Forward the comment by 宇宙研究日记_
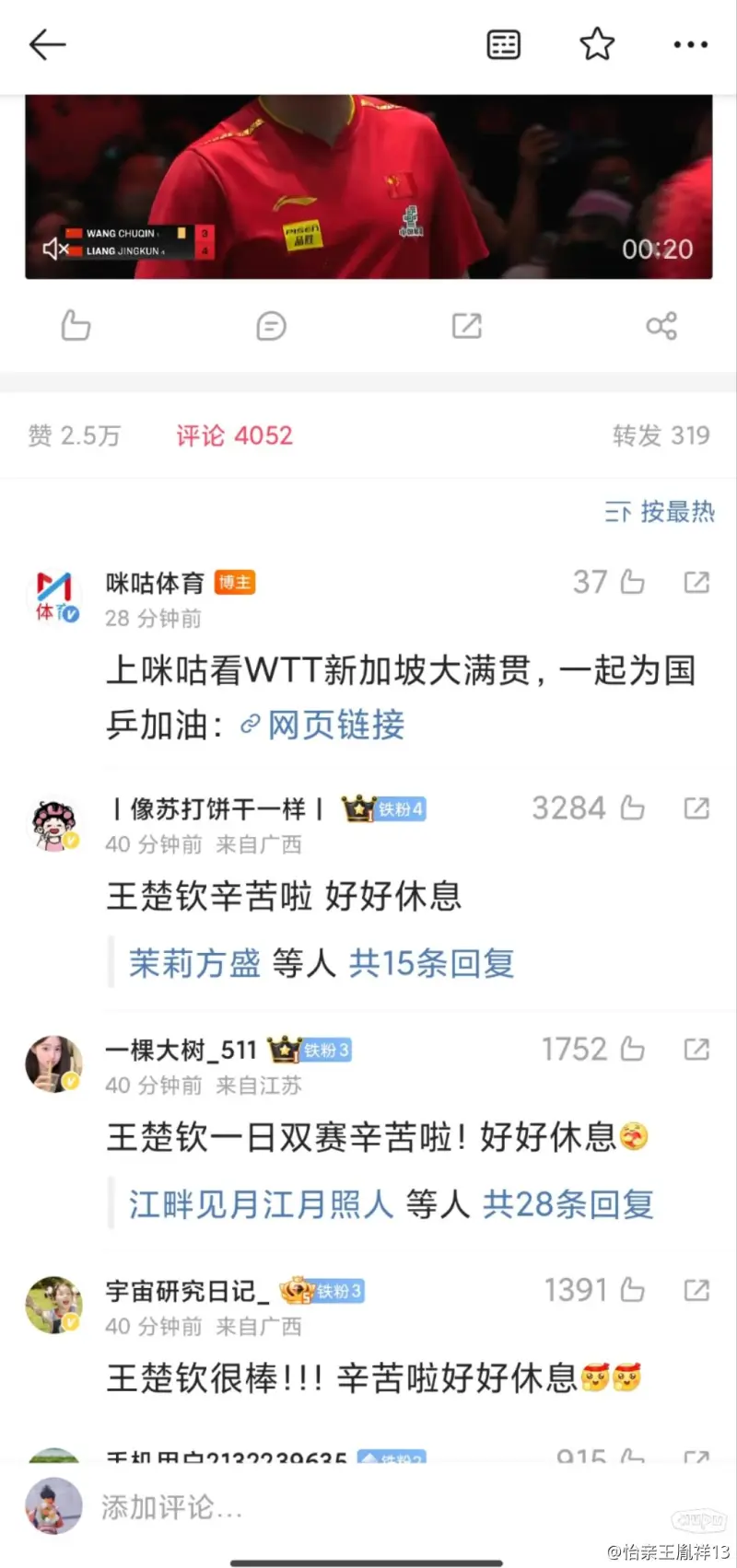The width and height of the screenshot is (737, 1568). pos(696,1291)
